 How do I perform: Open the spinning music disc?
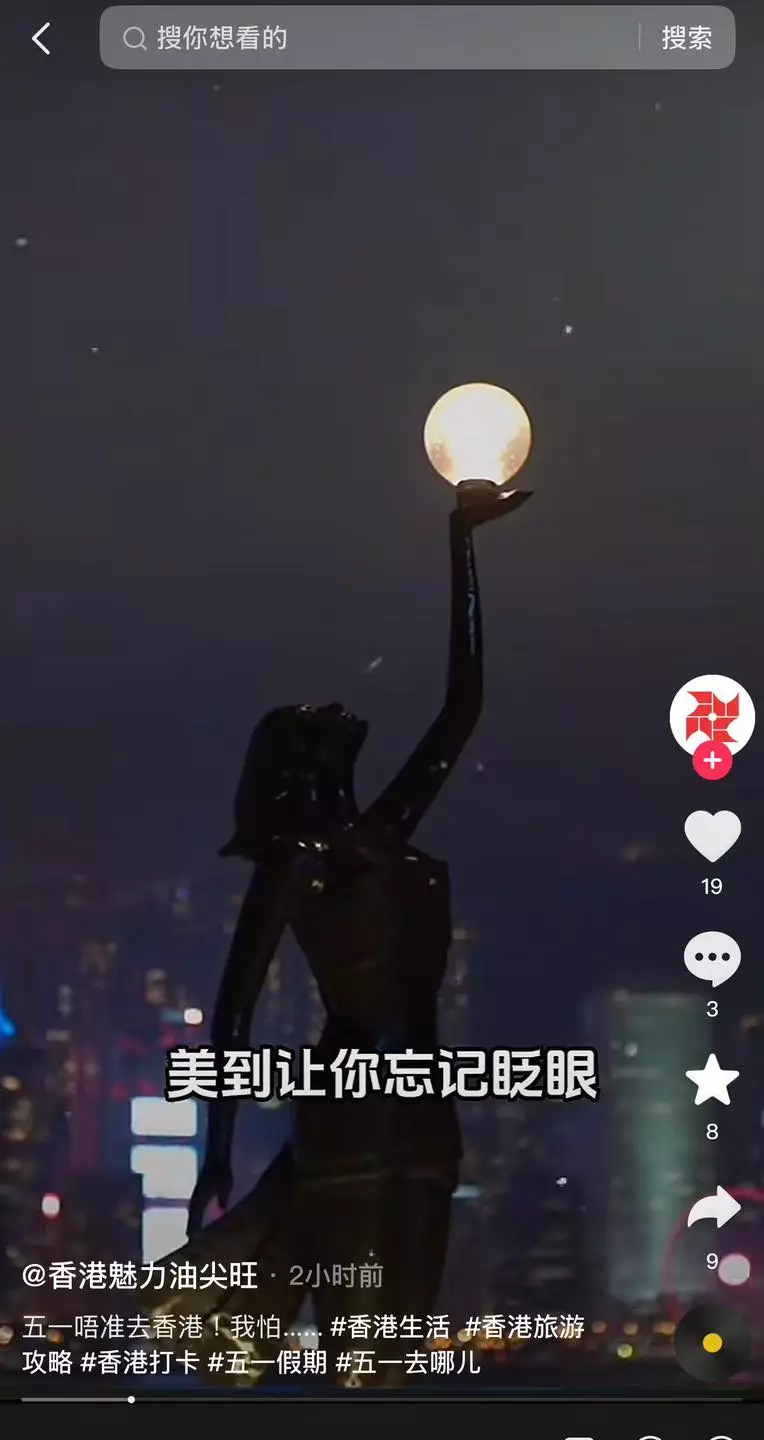712,1343
